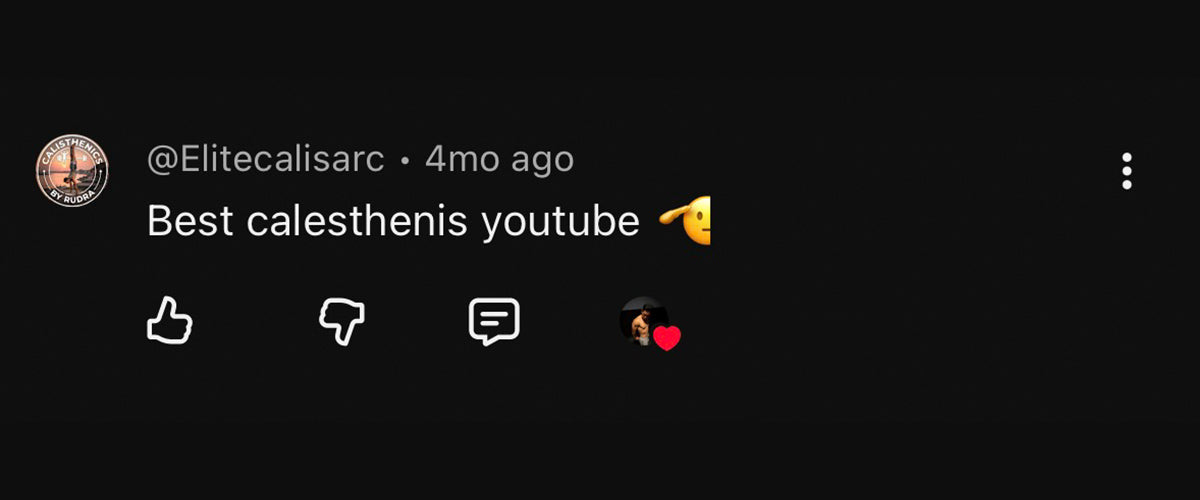Open replies via the comment bubble icon
Viewport: 1200px width, 500px height.
pyautogui.click(x=494, y=322)
